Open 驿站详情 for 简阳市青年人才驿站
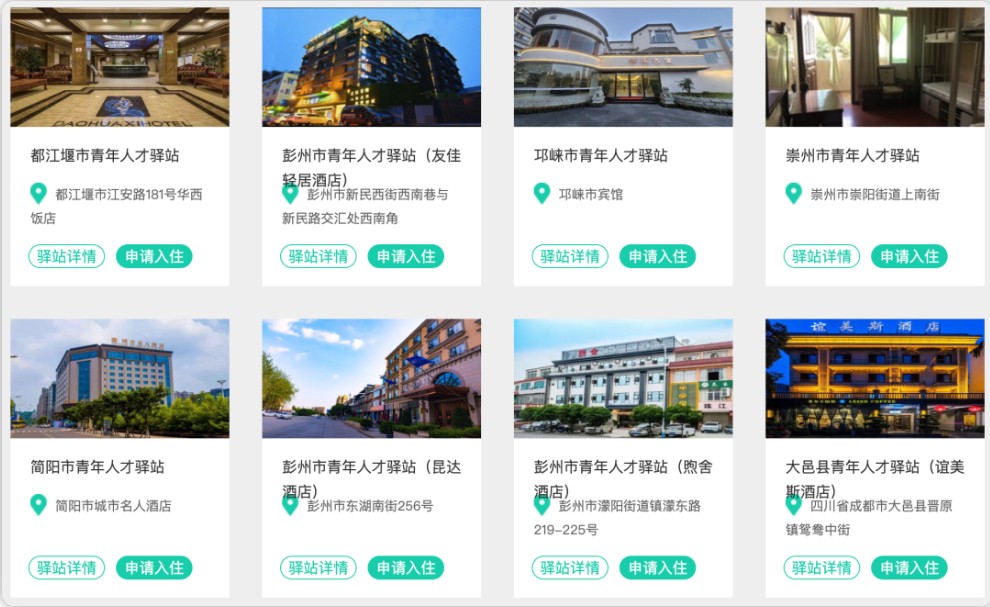 click(x=67, y=567)
